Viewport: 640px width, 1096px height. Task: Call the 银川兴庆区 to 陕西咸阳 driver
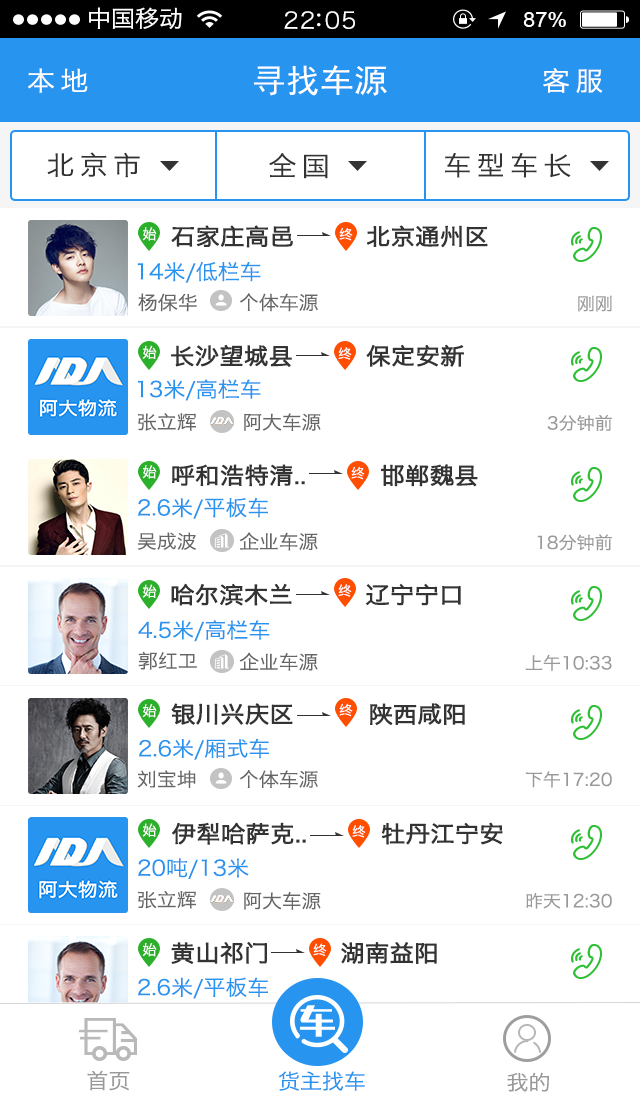(586, 722)
